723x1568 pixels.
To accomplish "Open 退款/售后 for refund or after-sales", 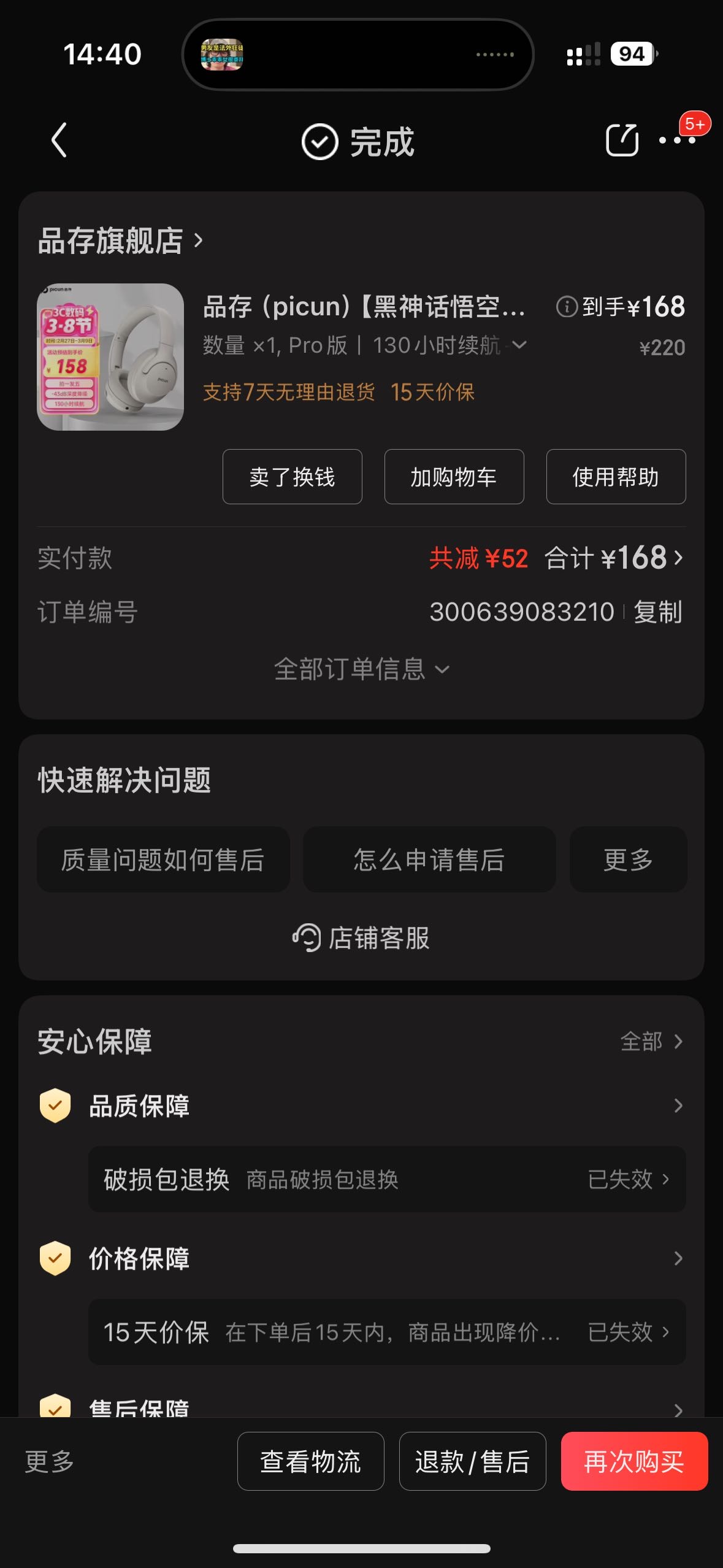I will [473, 1461].
